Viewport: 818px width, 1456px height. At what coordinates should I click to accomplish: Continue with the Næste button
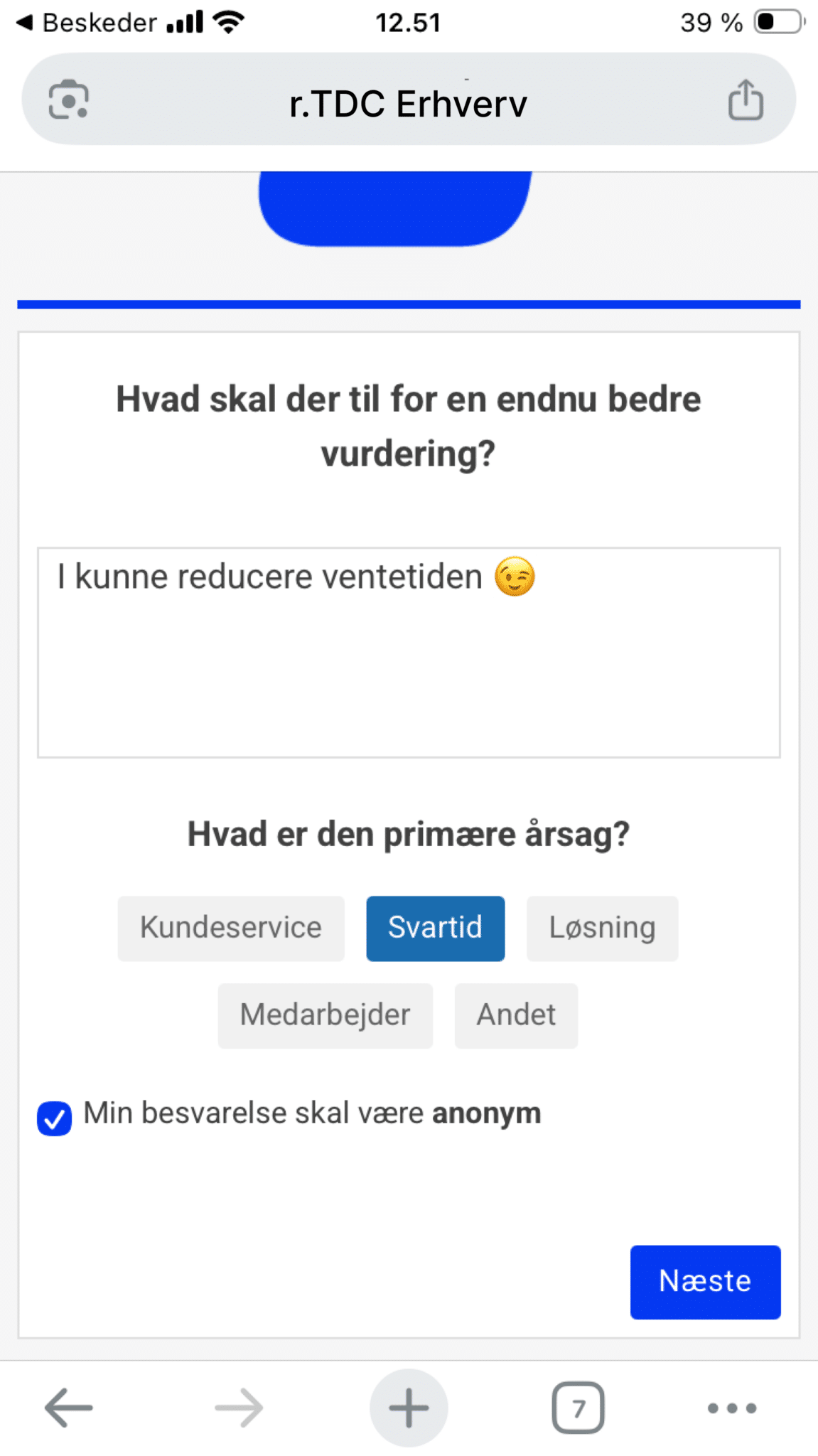coord(705,1282)
